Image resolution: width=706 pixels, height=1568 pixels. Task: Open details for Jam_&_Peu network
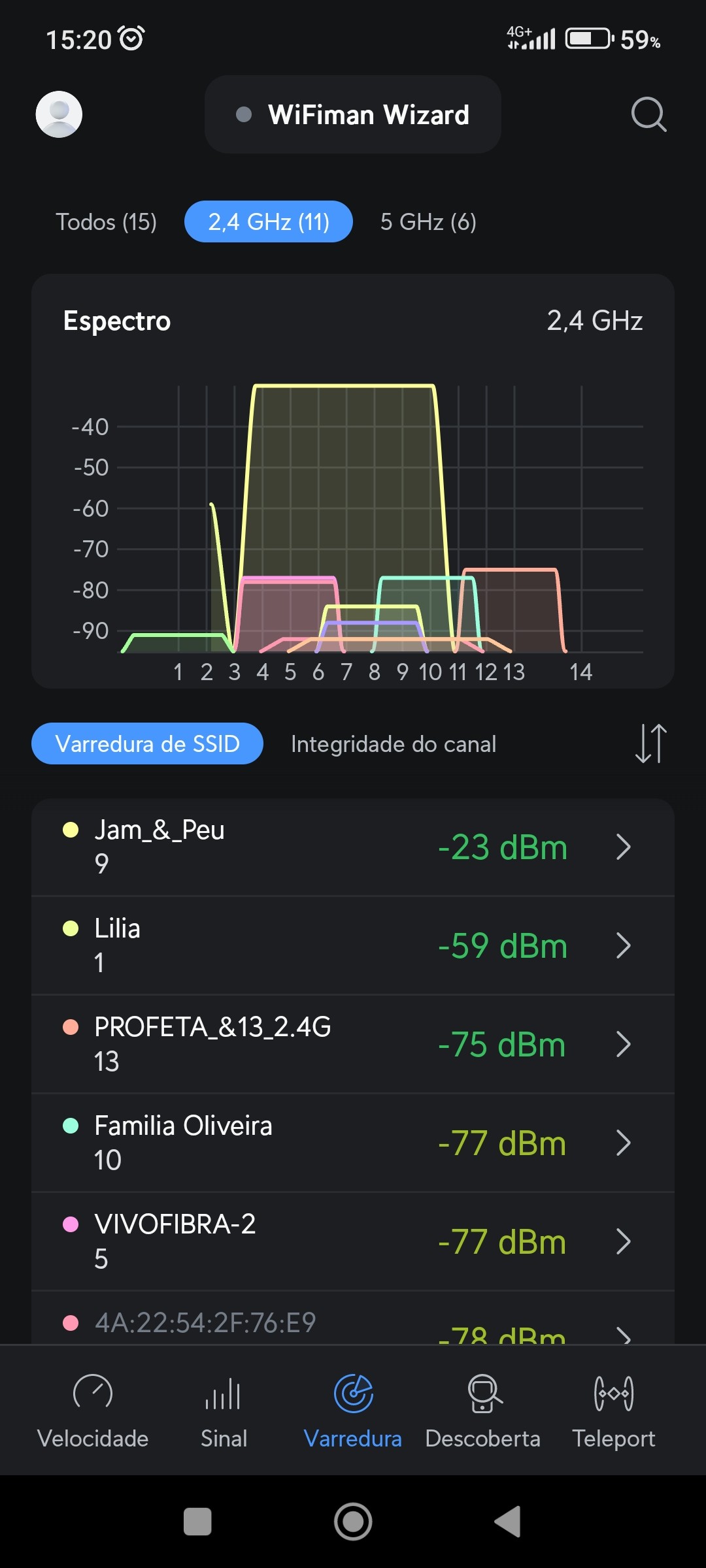pos(353,847)
